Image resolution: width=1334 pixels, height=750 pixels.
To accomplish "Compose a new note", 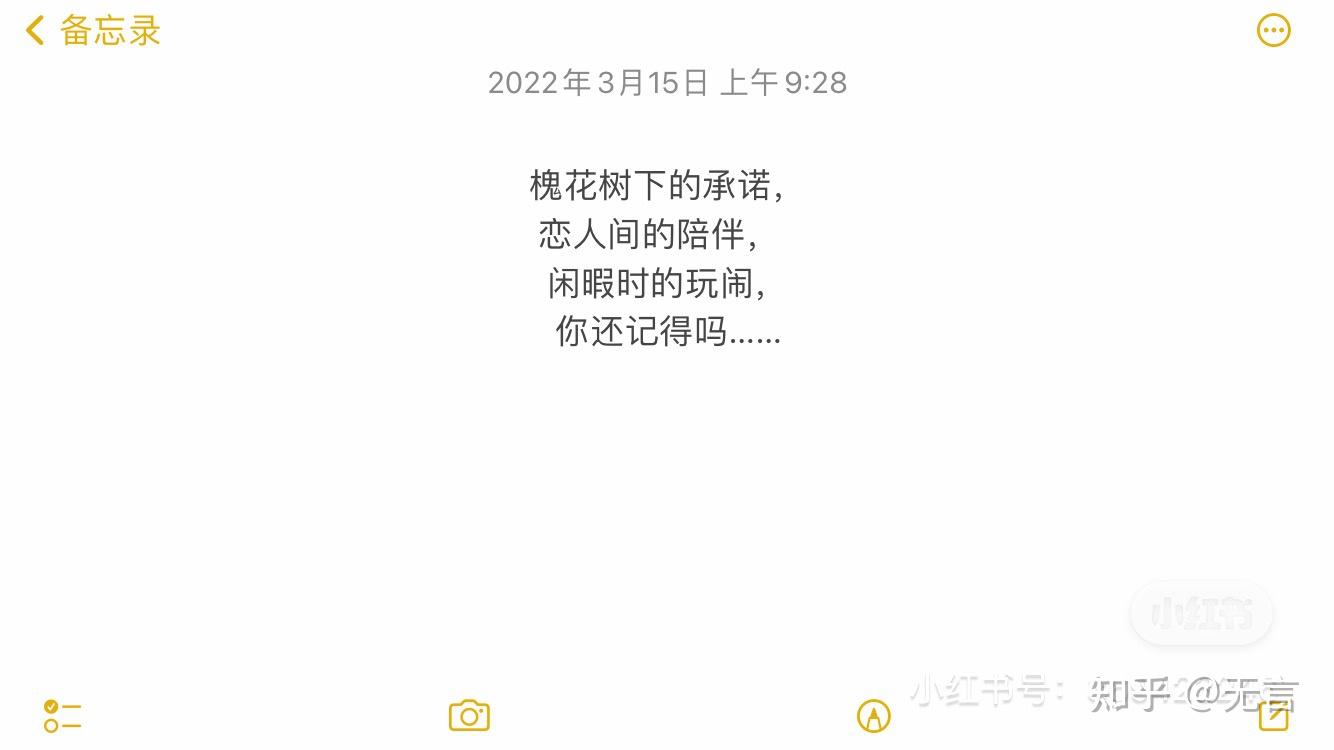I will coord(1274,714).
